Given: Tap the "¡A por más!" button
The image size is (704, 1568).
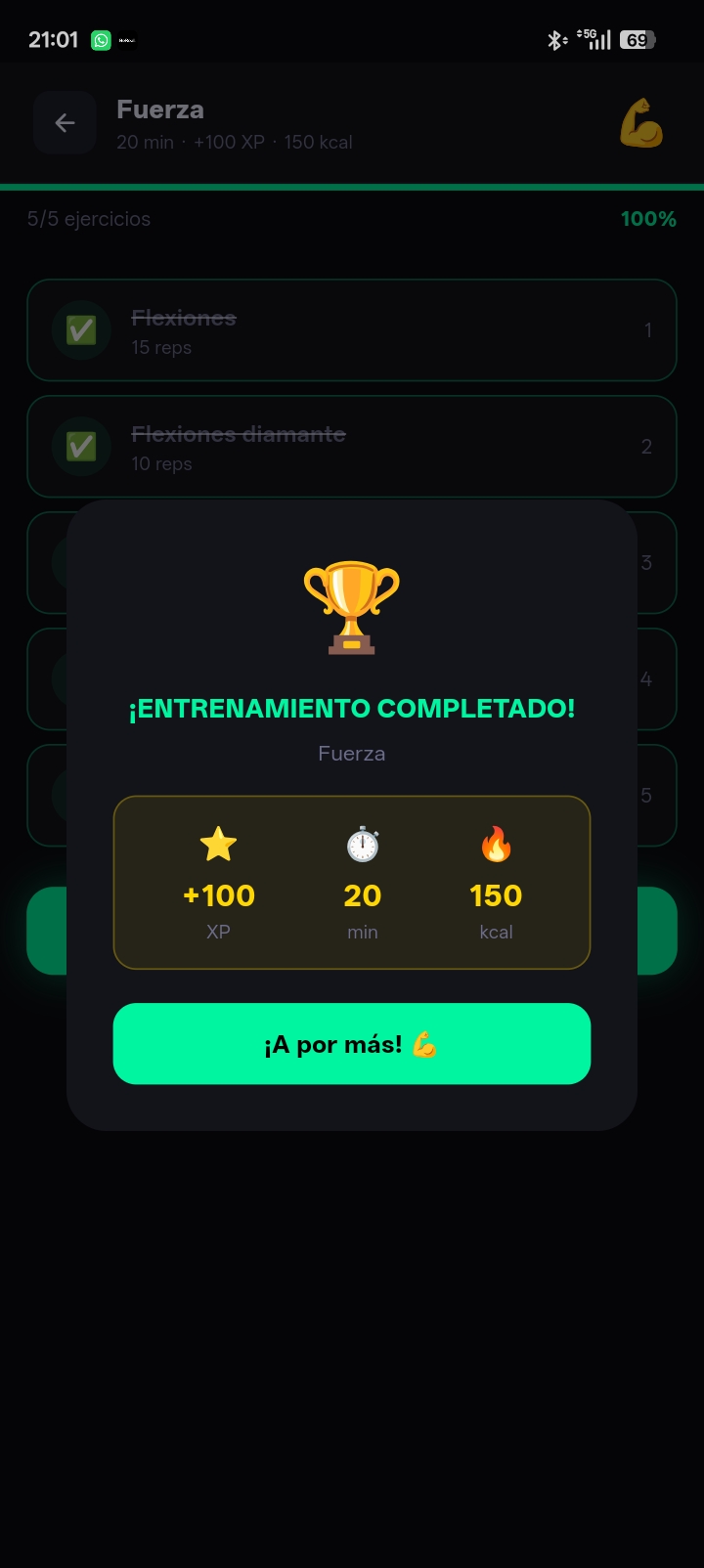Looking at the screenshot, I should 352,1044.
